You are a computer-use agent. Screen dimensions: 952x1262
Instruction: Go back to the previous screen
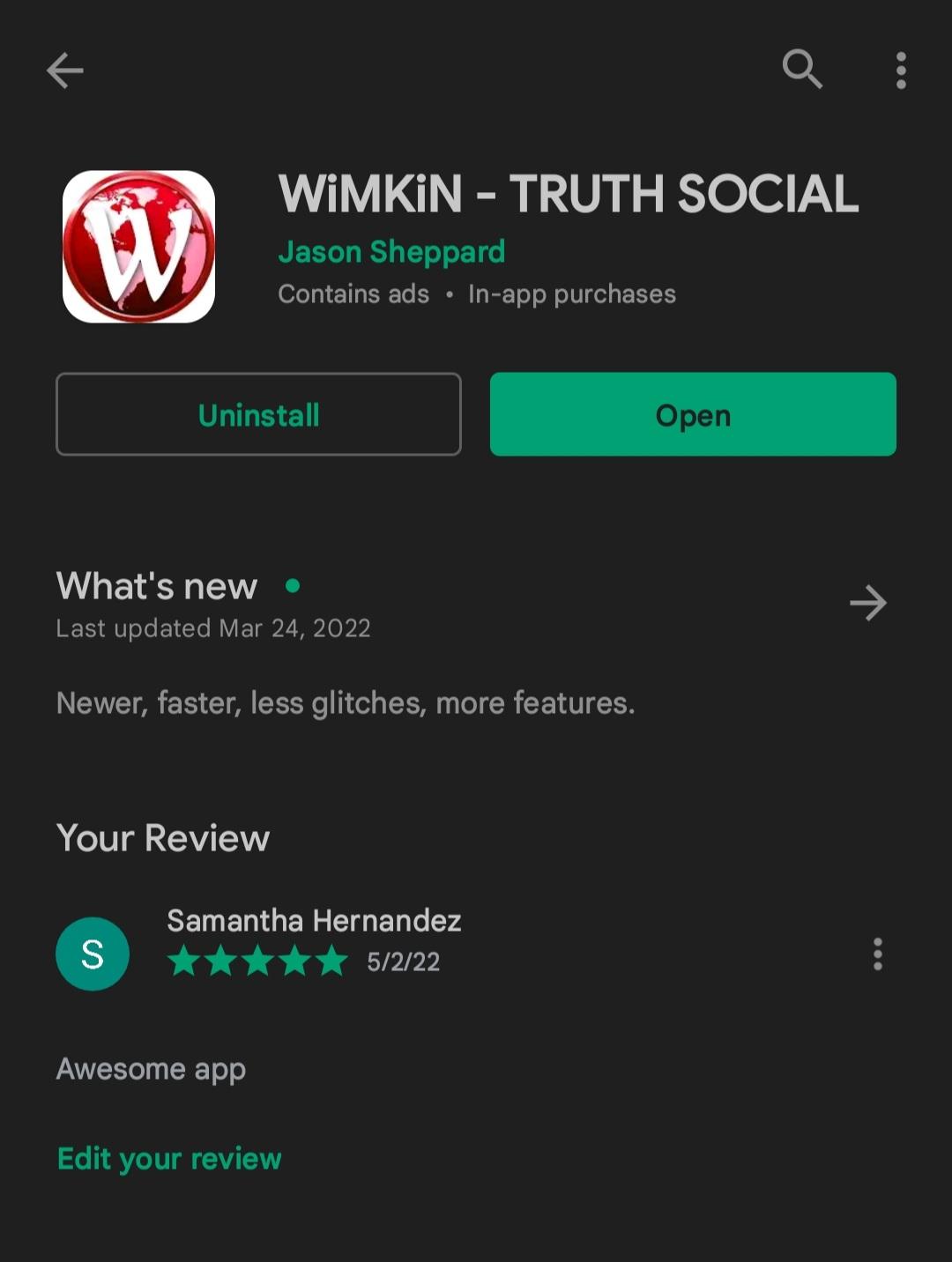(65, 71)
